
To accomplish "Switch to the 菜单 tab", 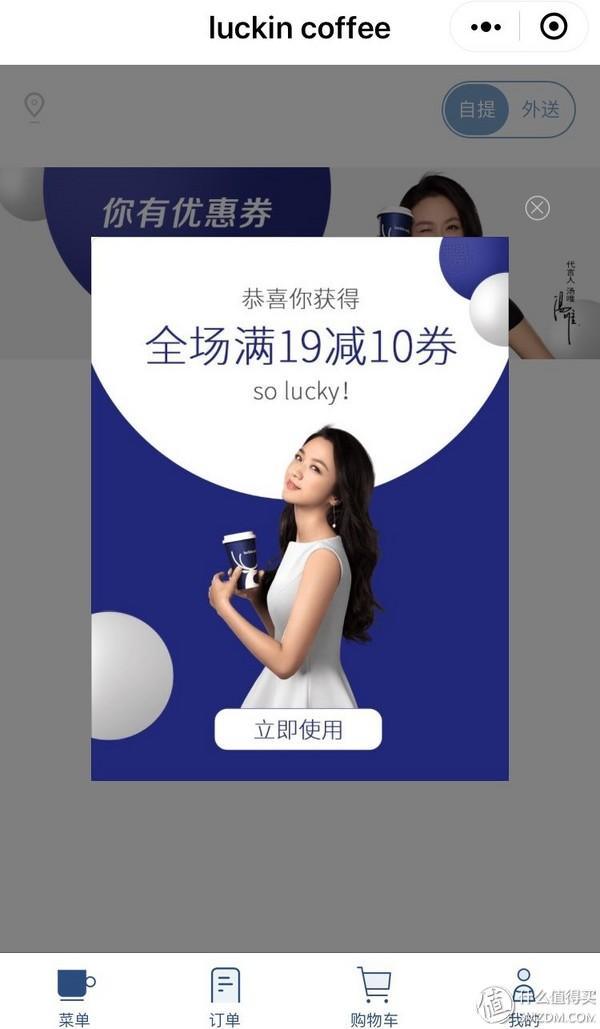I will tap(75, 996).
